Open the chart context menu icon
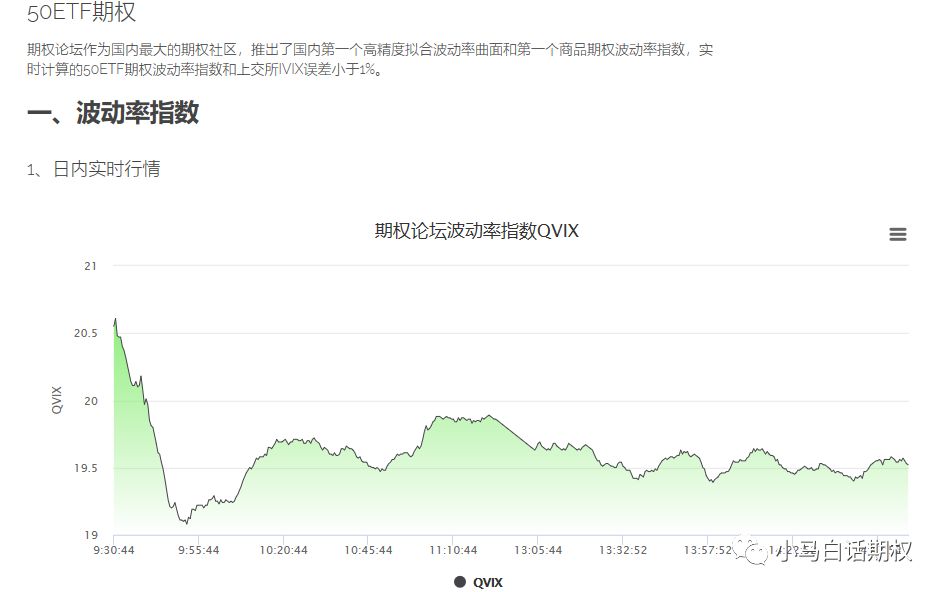The width and height of the screenshot is (943, 592). (897, 234)
